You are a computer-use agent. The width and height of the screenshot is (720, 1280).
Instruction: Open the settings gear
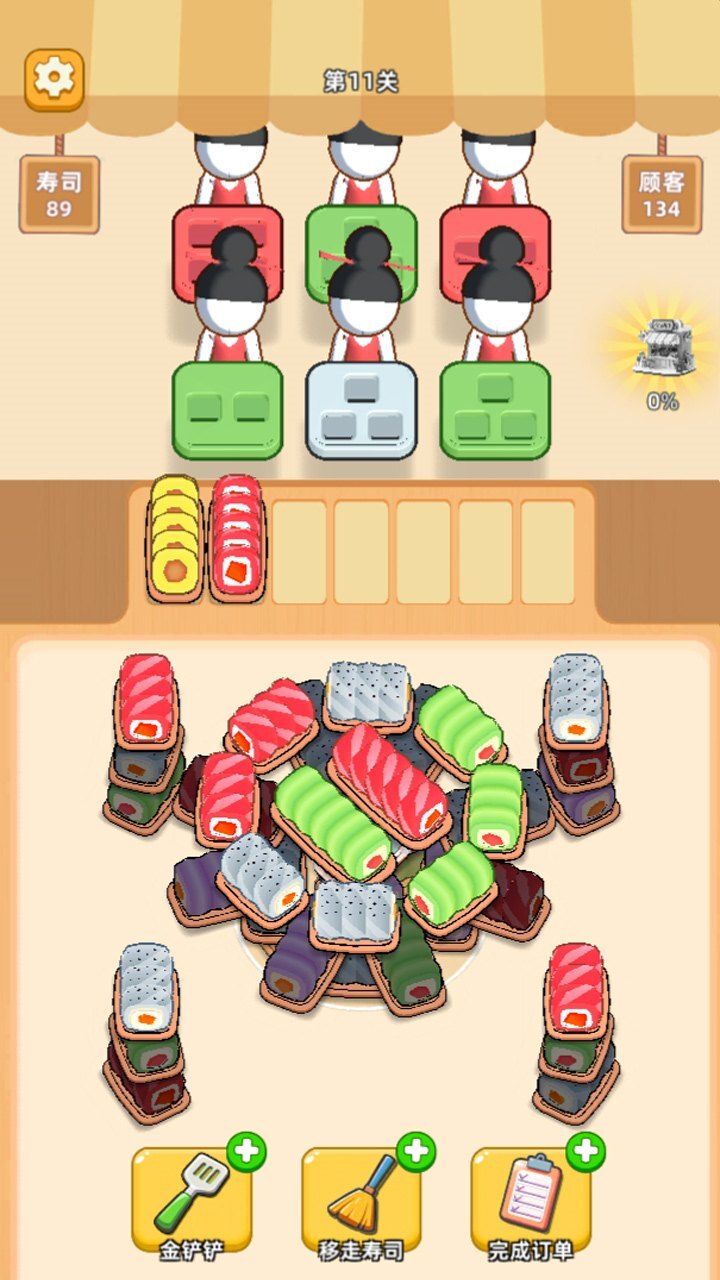tap(54, 77)
